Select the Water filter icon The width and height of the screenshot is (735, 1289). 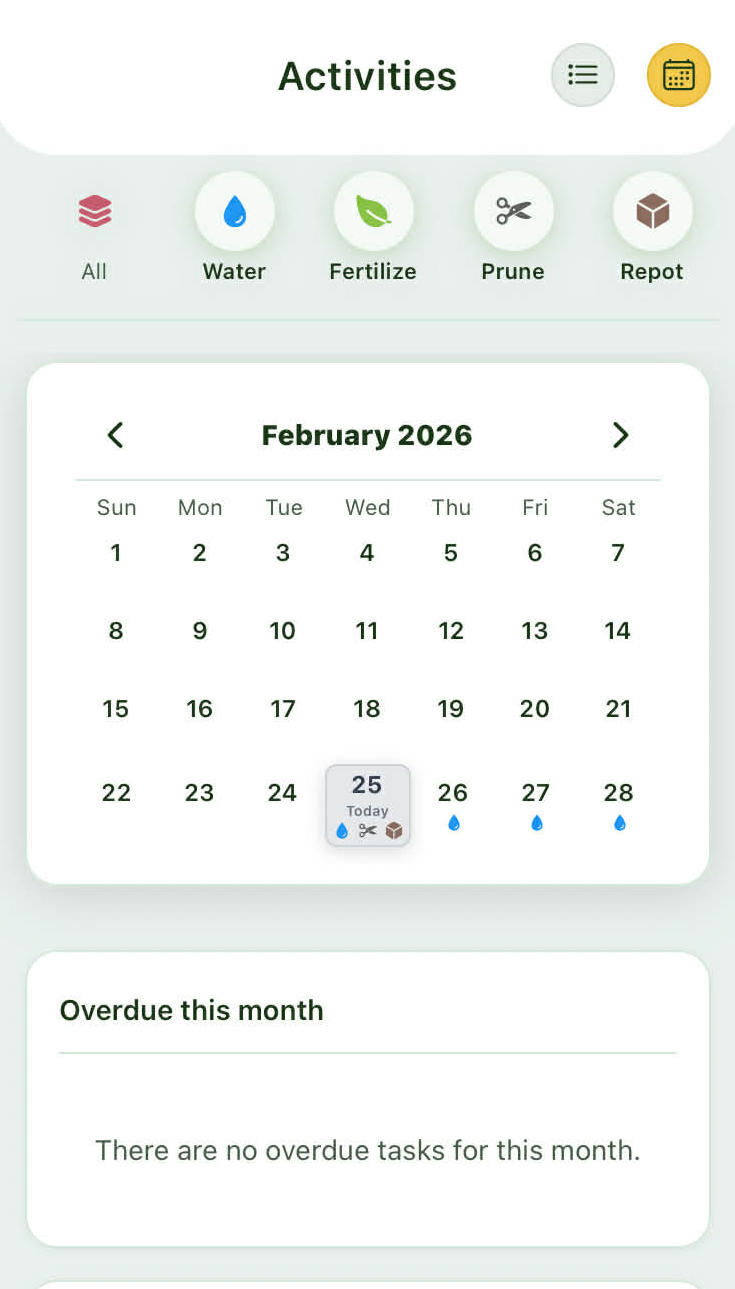(x=234, y=211)
